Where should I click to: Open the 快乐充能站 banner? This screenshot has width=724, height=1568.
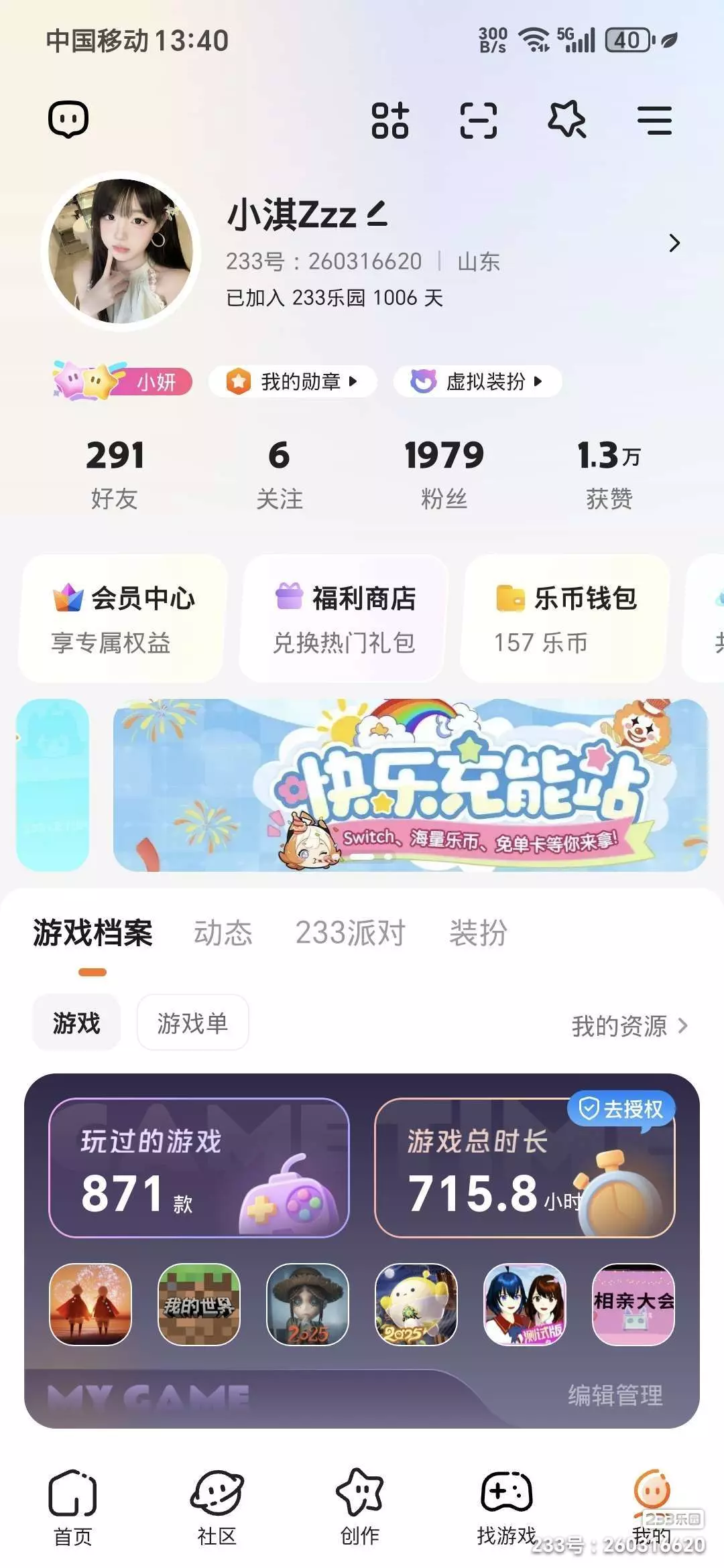(x=410, y=785)
